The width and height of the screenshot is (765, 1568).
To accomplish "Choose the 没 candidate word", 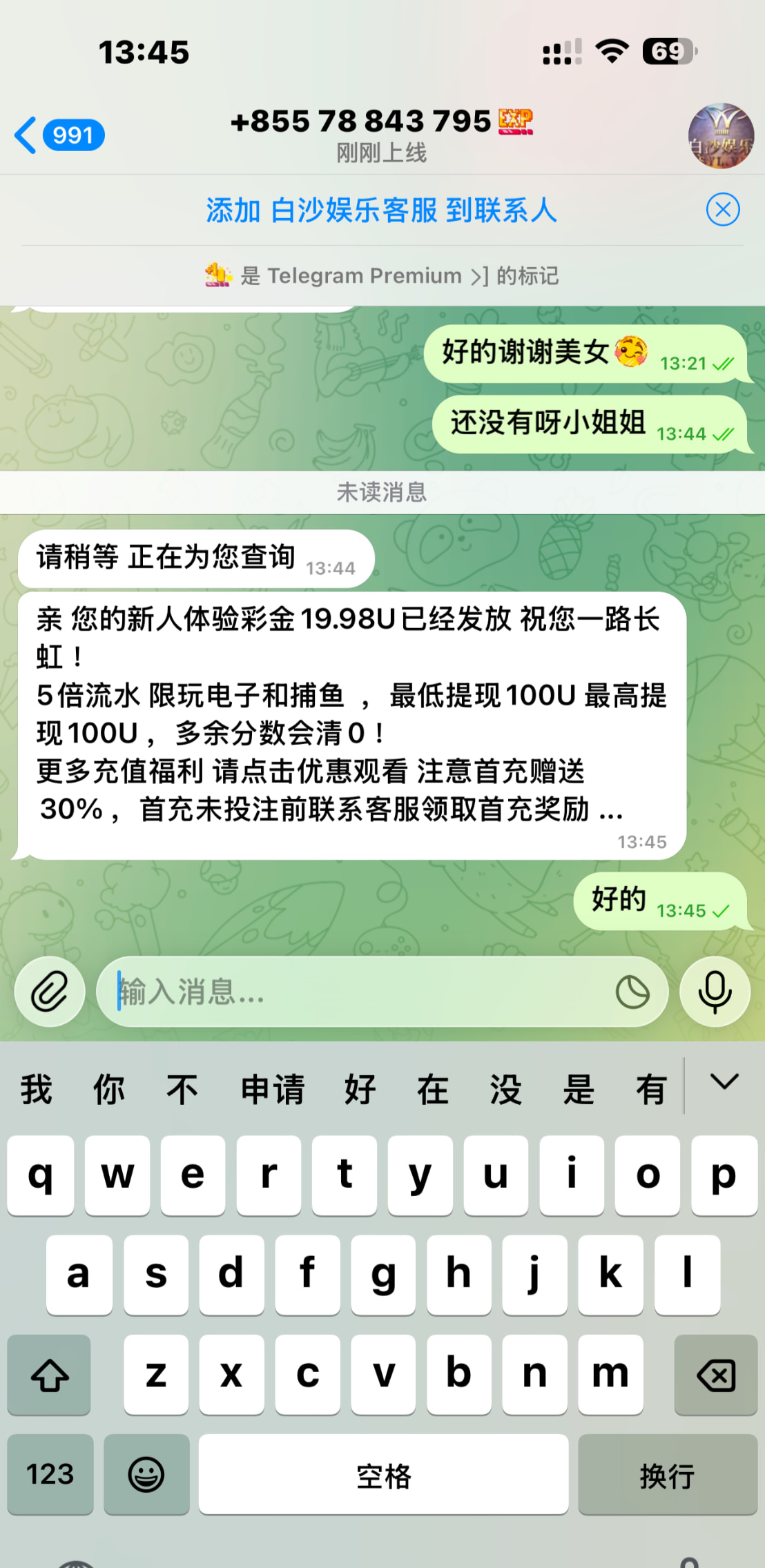I will (x=505, y=1090).
